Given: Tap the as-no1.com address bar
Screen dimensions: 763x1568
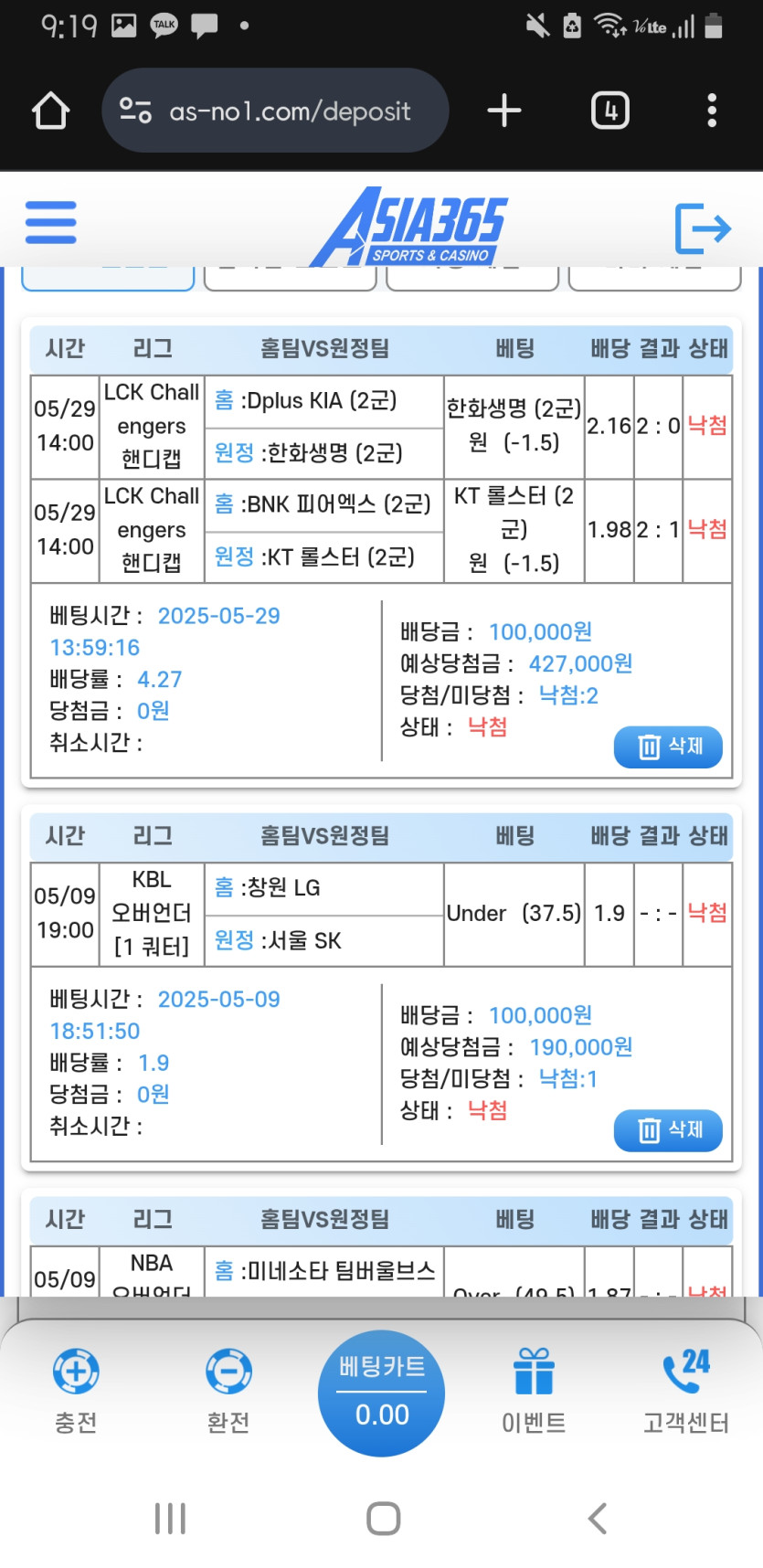Looking at the screenshot, I should (275, 111).
